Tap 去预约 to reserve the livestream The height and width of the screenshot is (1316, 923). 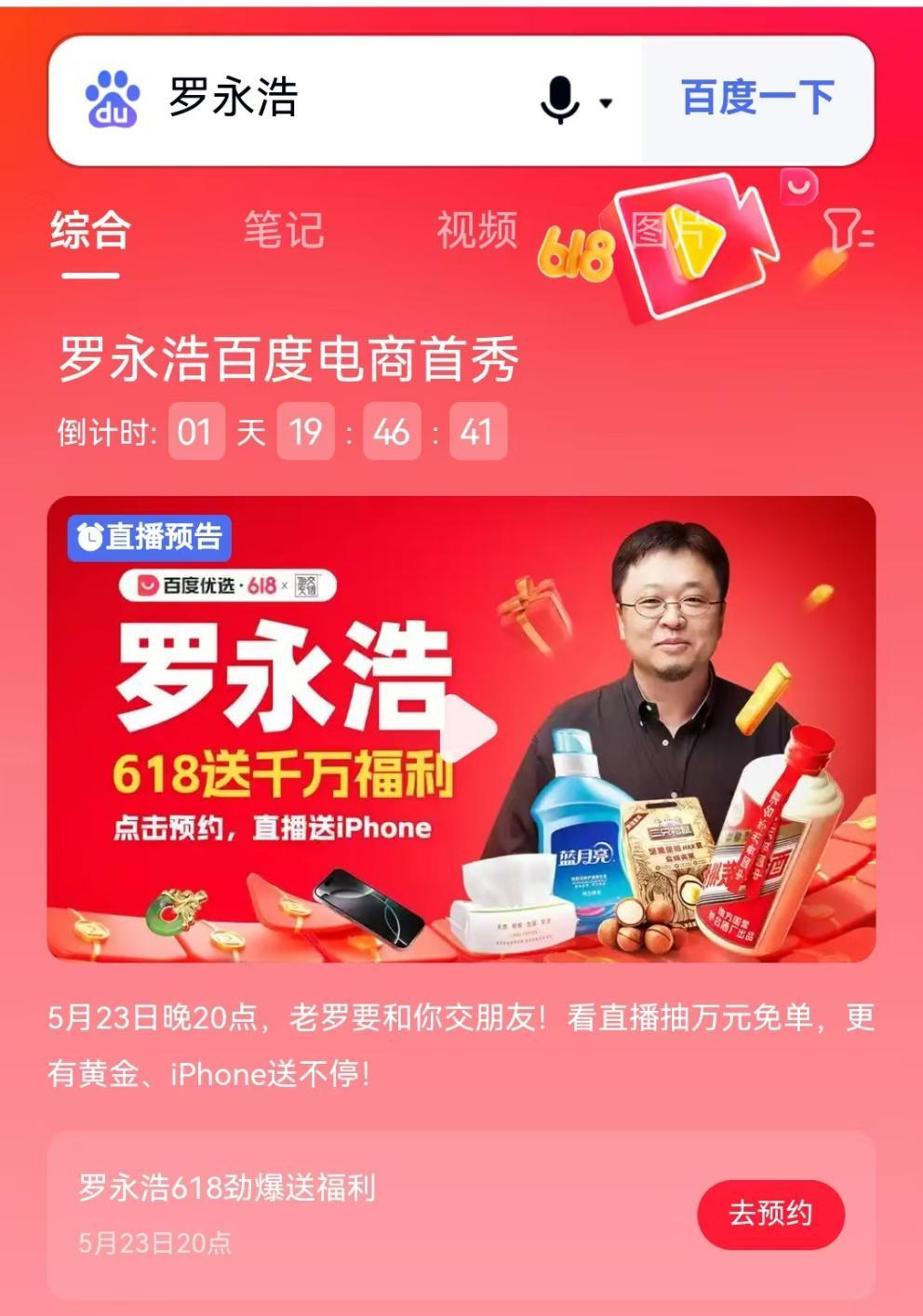[770, 1214]
